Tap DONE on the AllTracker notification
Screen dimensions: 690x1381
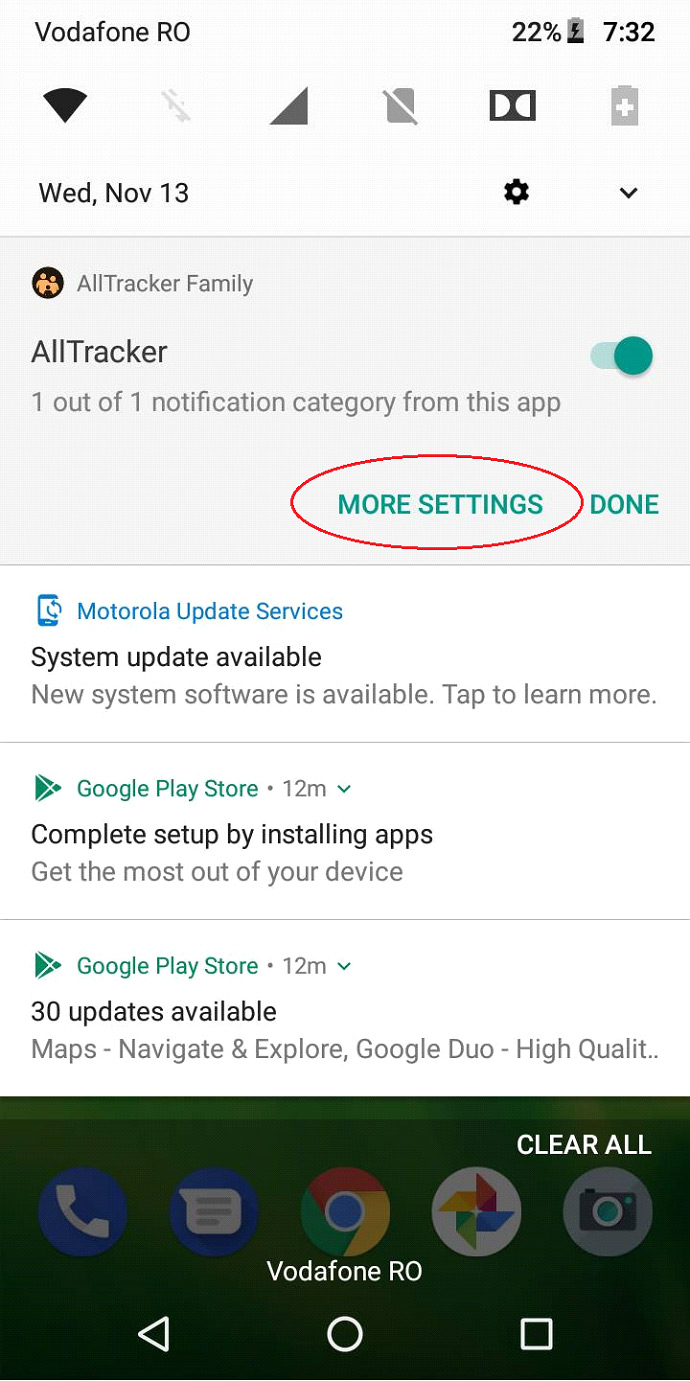click(624, 504)
